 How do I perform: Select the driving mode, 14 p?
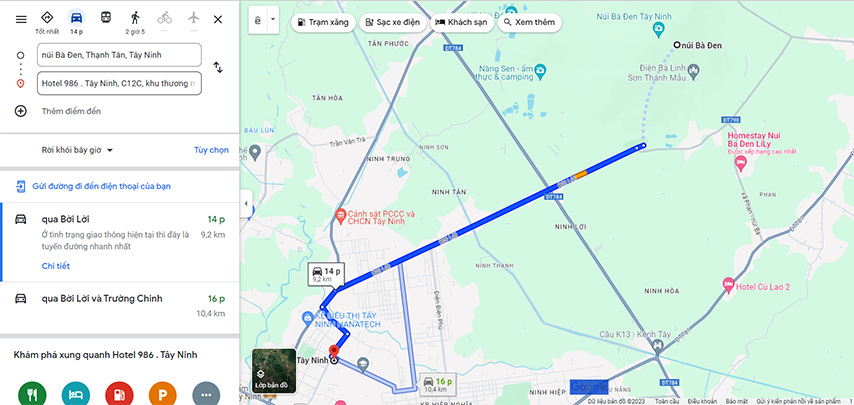77,20
